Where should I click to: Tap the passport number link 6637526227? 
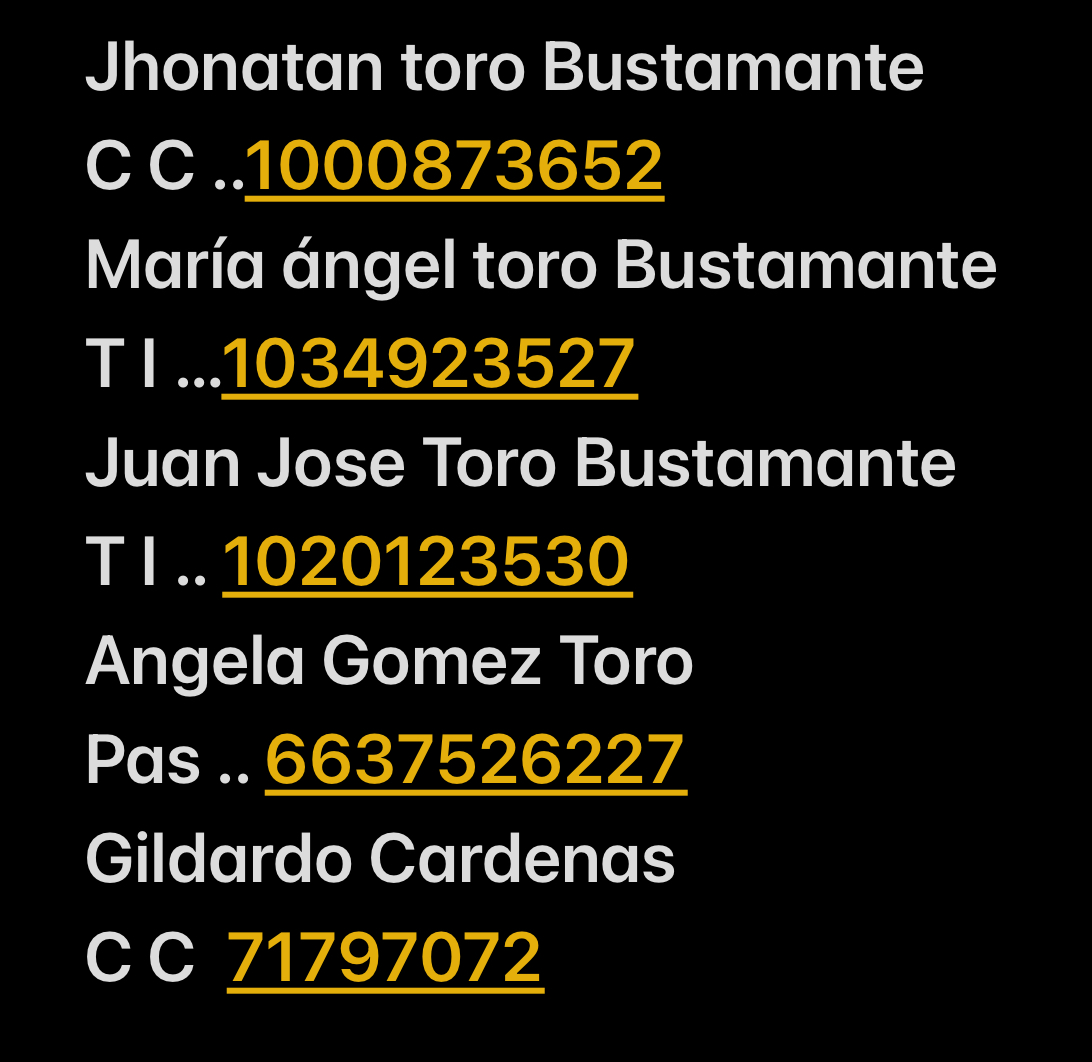[x=475, y=760]
